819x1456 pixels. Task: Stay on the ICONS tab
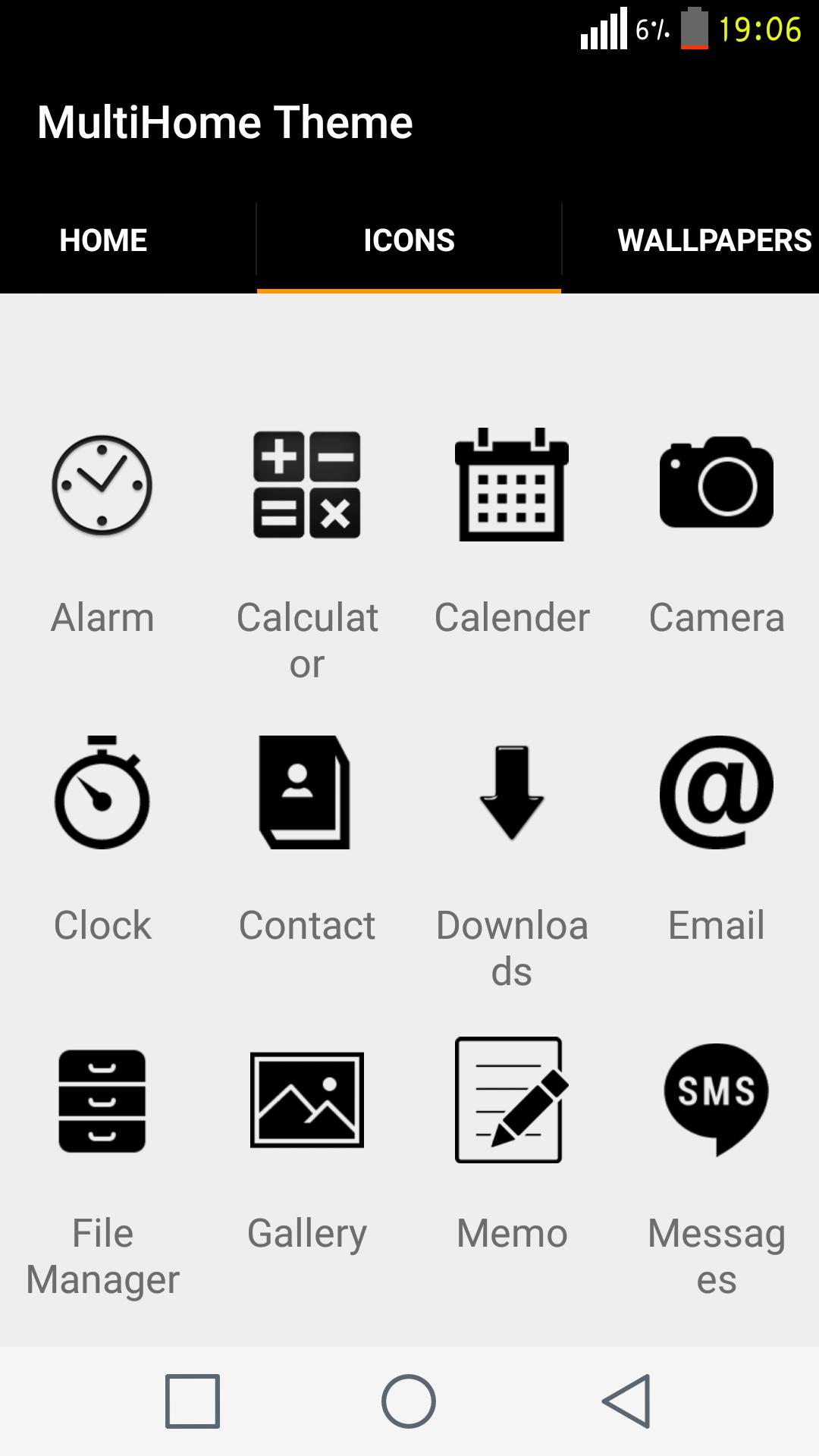(408, 240)
